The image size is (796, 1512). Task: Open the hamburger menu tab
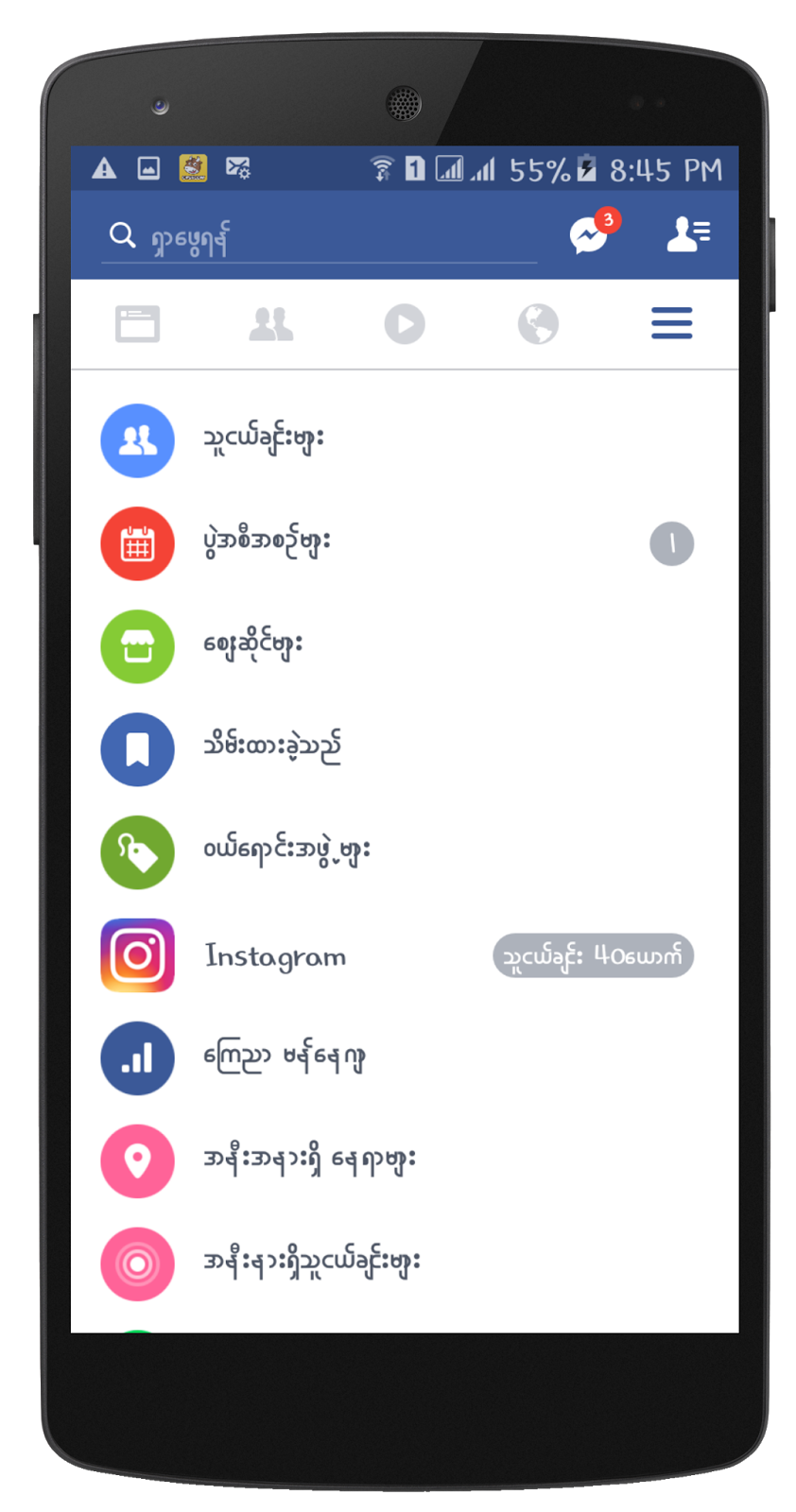(671, 323)
